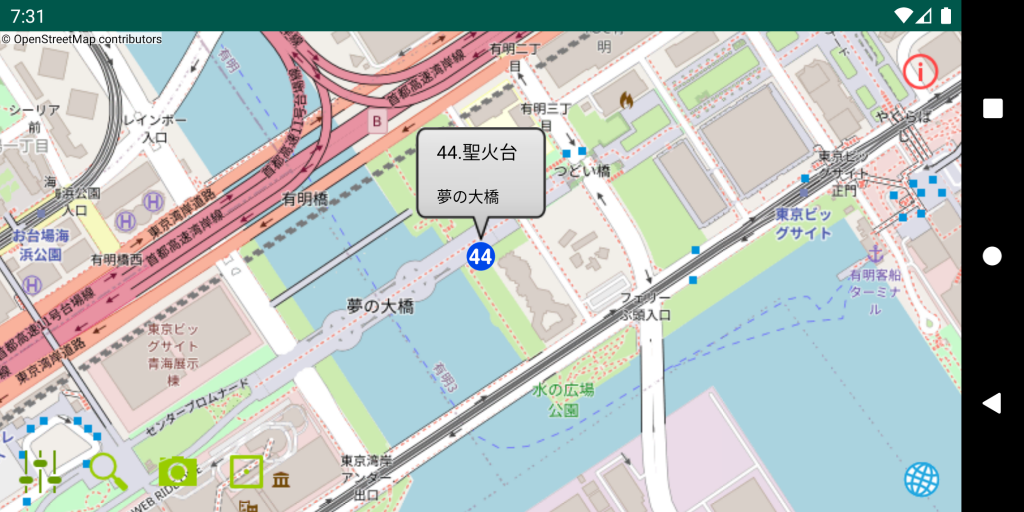
Task: Go back with the system back button
Action: [992, 403]
